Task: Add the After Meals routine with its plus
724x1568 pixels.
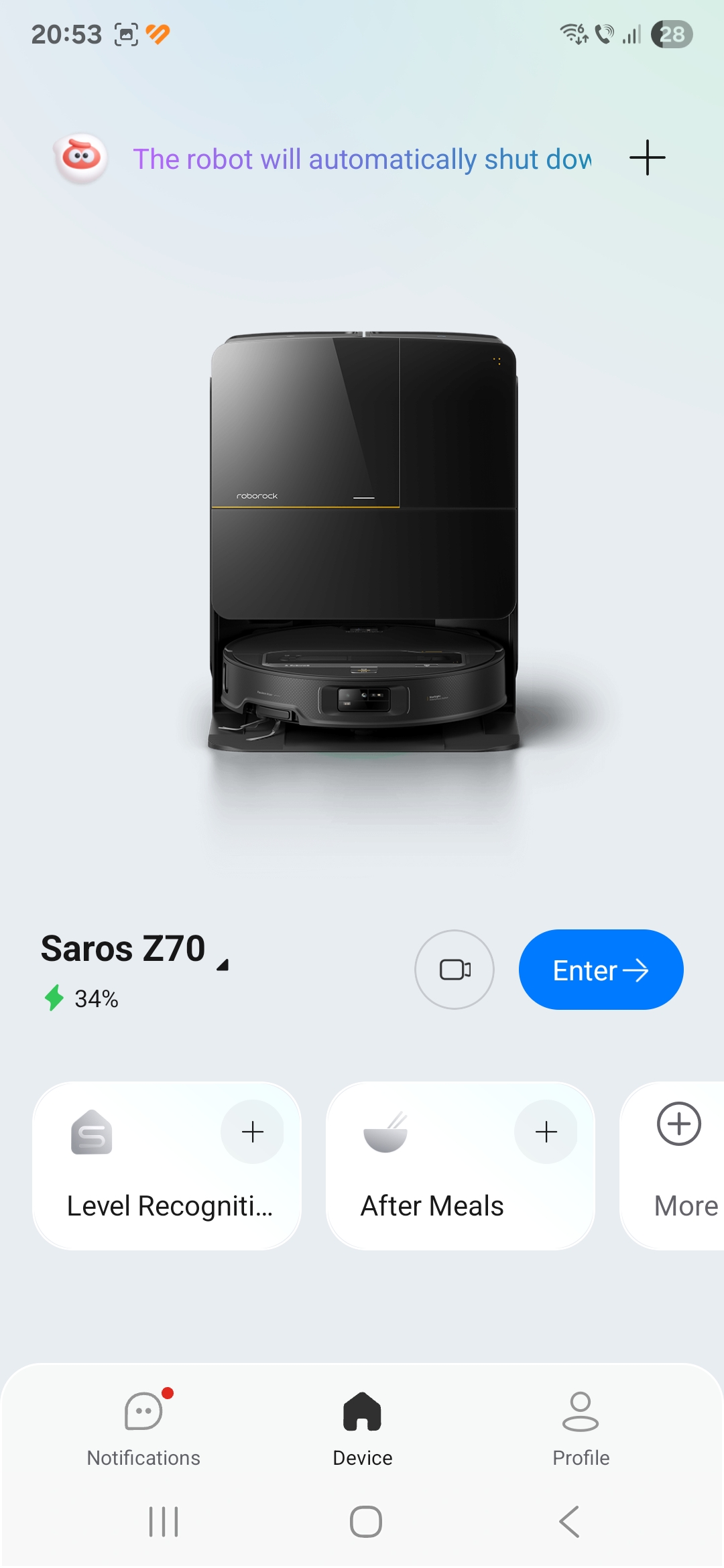Action: (546, 1132)
